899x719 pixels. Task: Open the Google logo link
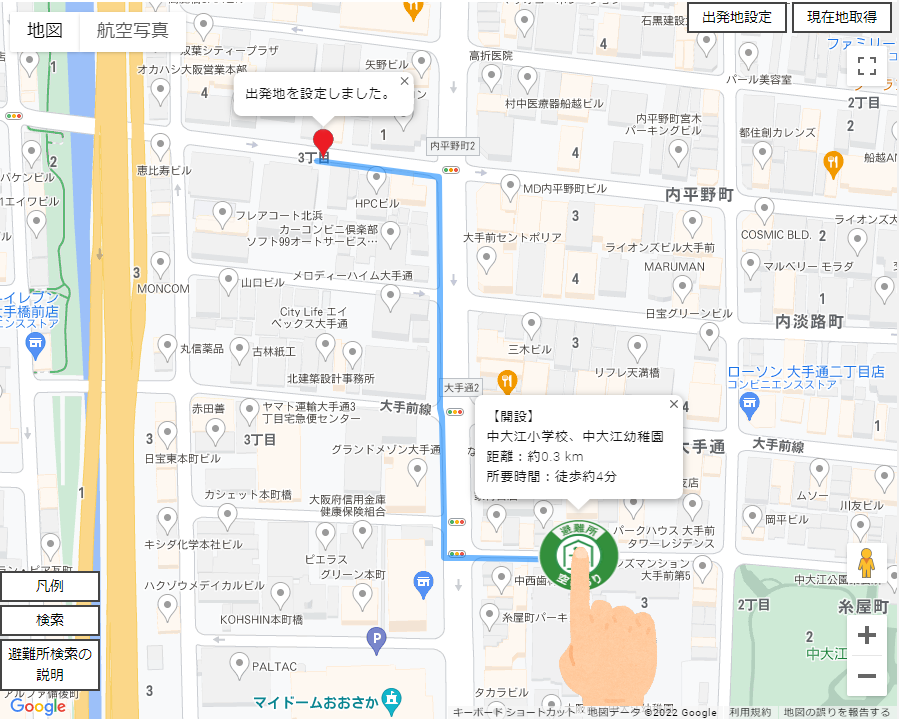[38, 706]
